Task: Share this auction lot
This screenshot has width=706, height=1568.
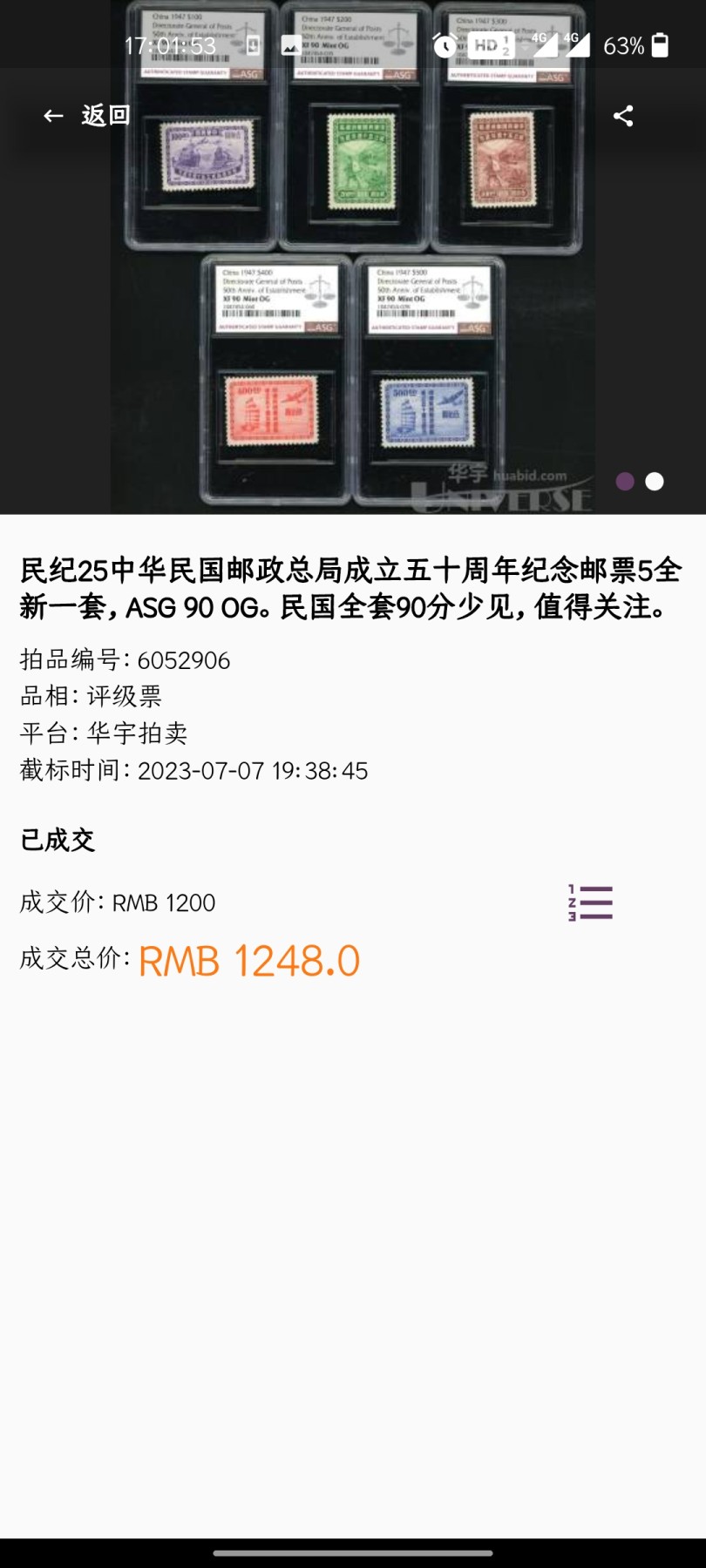Action: (622, 116)
